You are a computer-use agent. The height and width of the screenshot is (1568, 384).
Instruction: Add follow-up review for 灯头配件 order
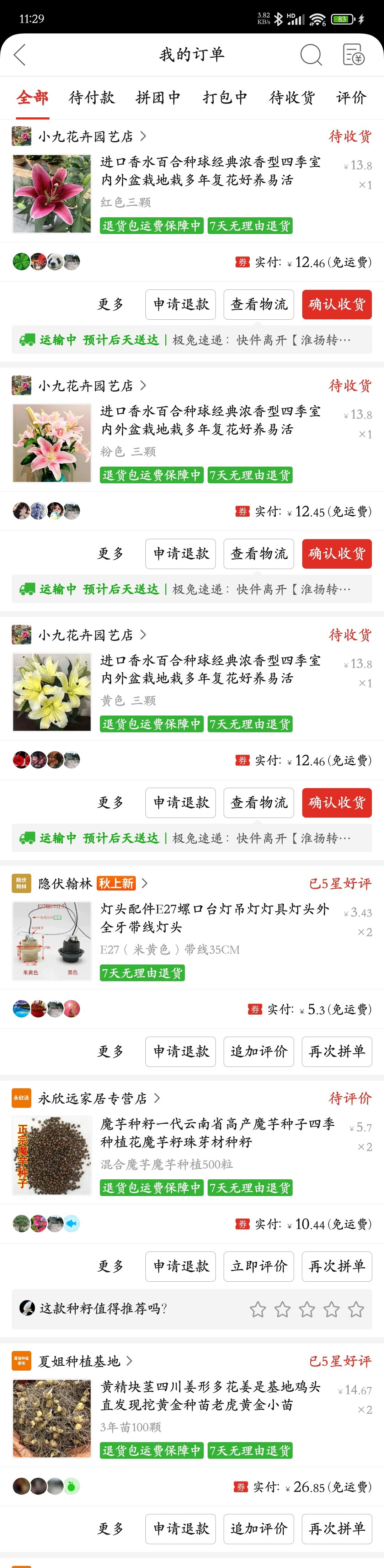point(258,1051)
